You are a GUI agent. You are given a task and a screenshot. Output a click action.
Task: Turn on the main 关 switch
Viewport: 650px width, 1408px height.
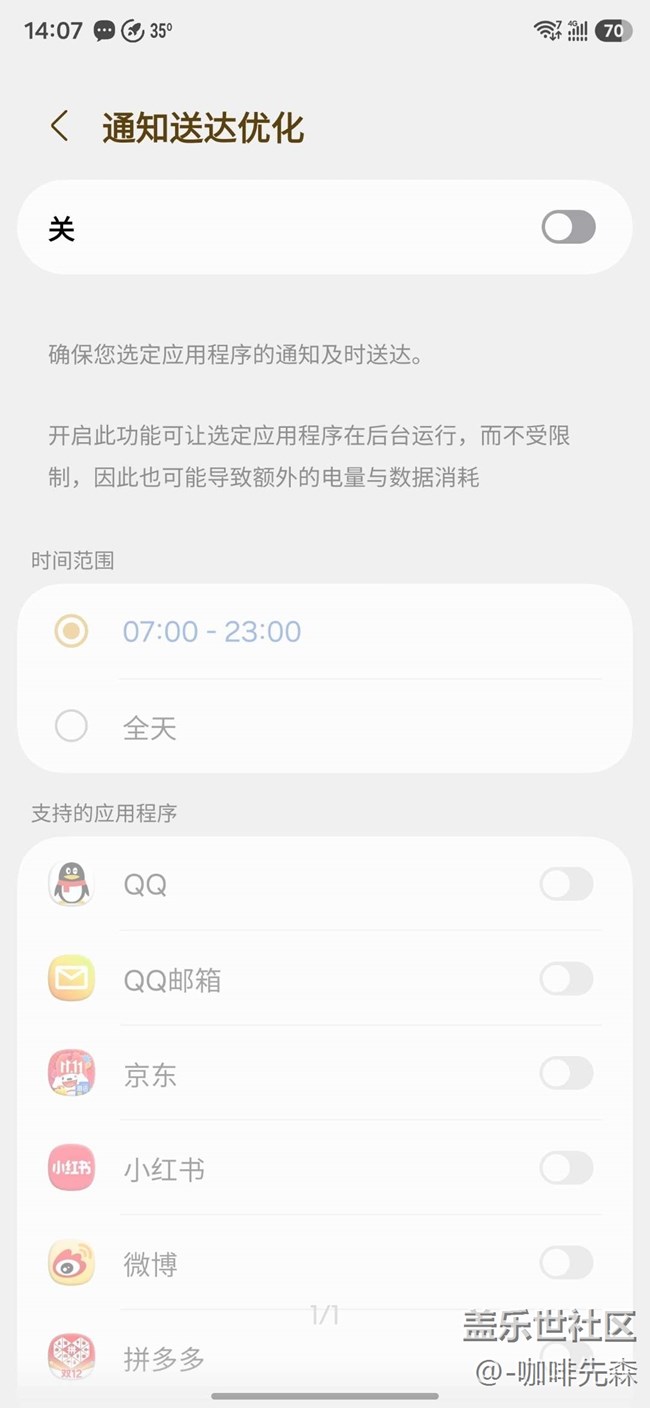[x=568, y=227]
